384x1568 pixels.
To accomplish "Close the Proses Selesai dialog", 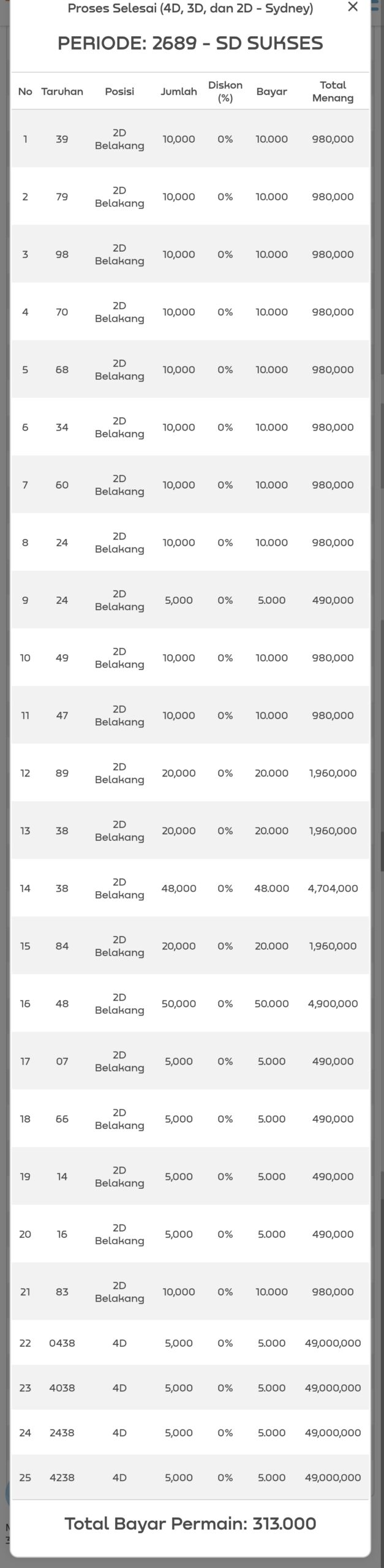I will pos(352,7).
